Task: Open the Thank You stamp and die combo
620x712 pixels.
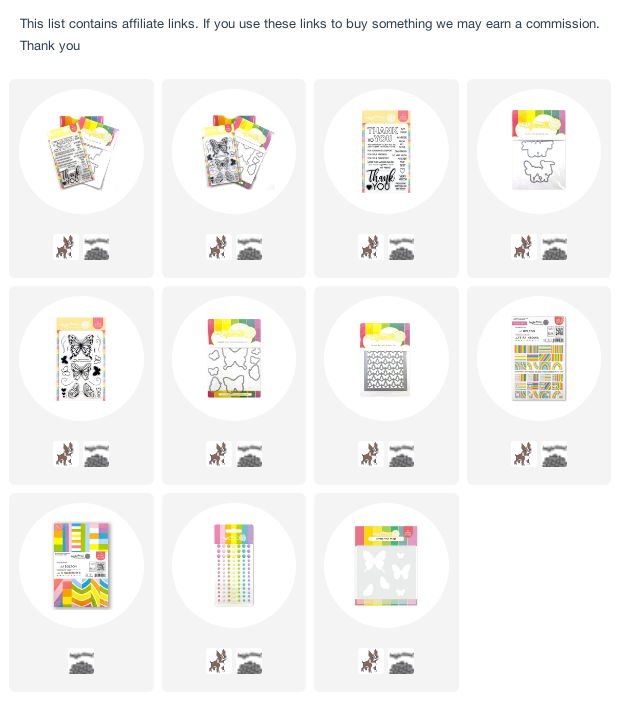Action: (x=81, y=152)
